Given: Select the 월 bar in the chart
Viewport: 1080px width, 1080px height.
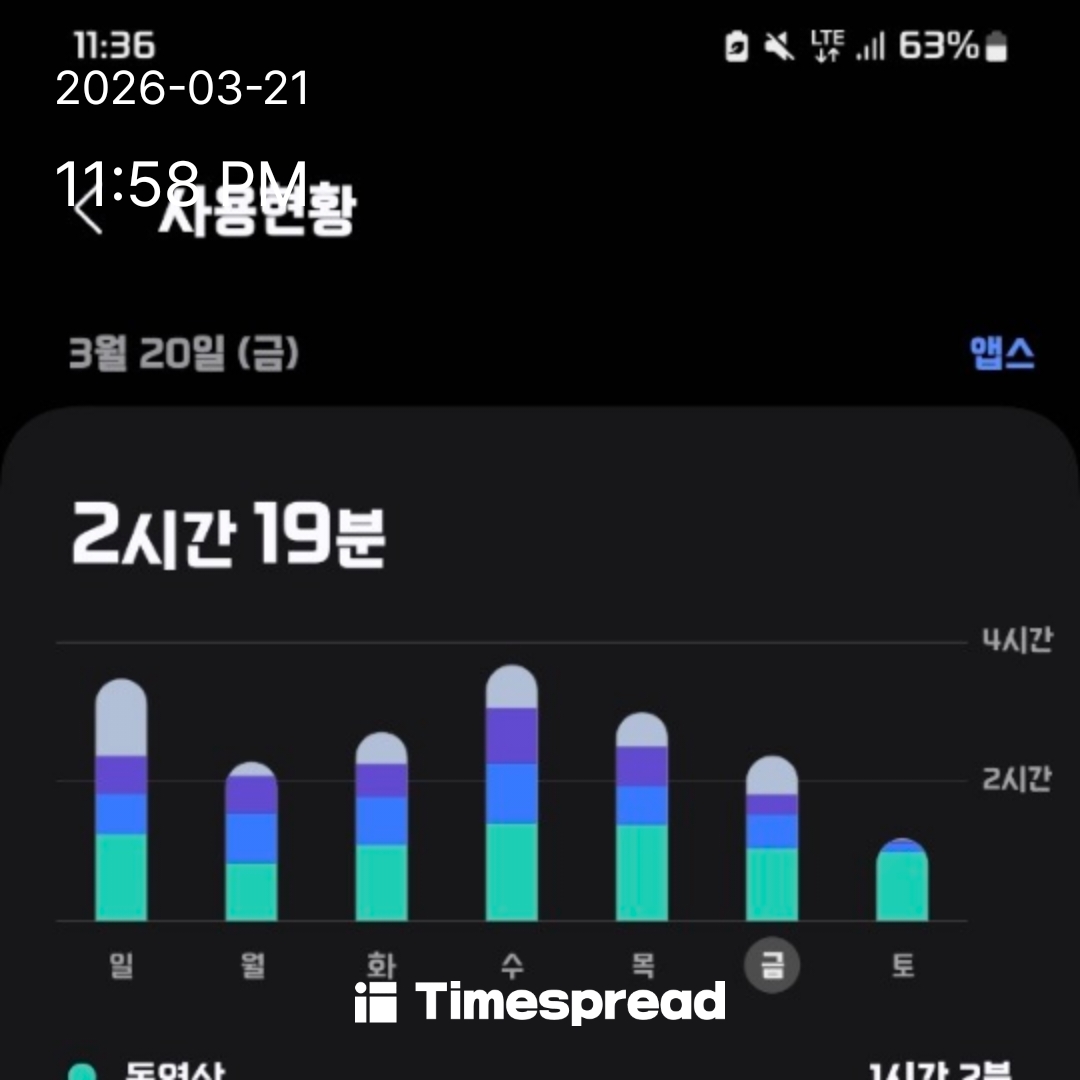Looking at the screenshot, I should (x=251, y=842).
